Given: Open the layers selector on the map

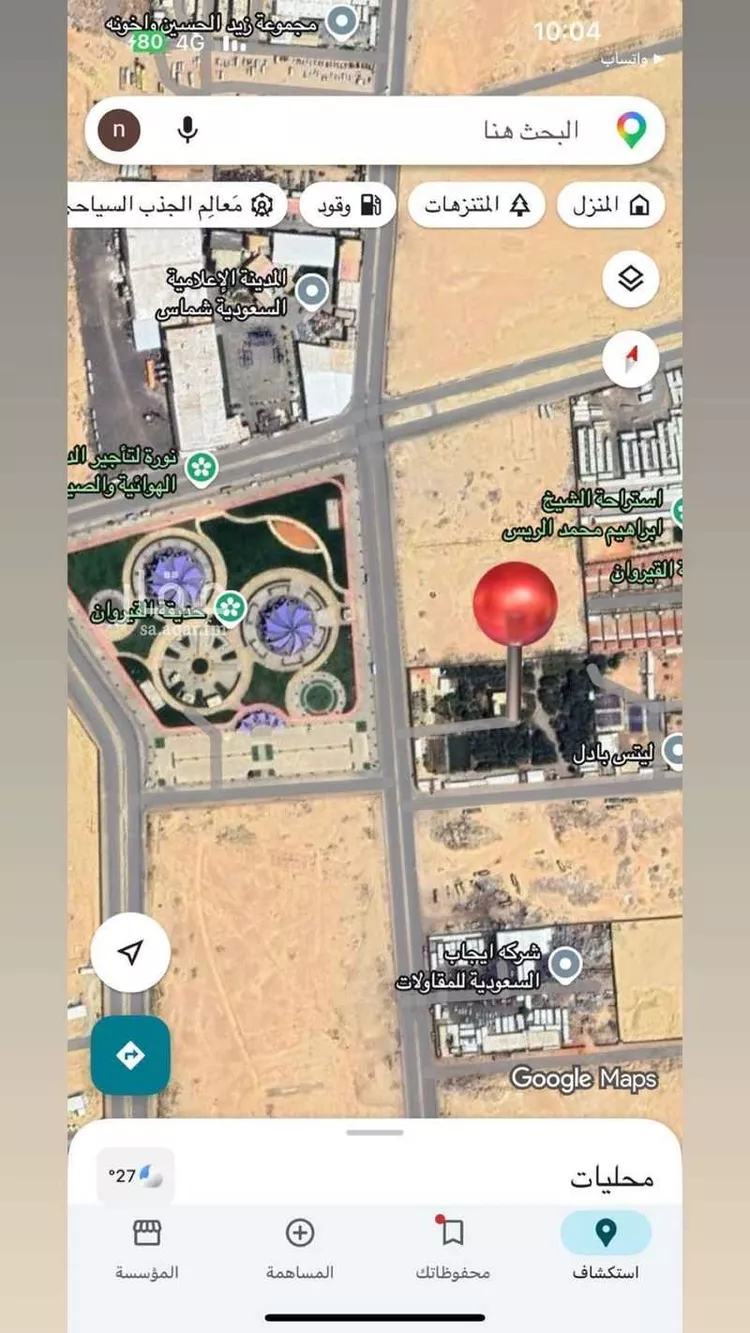Looking at the screenshot, I should [x=629, y=280].
